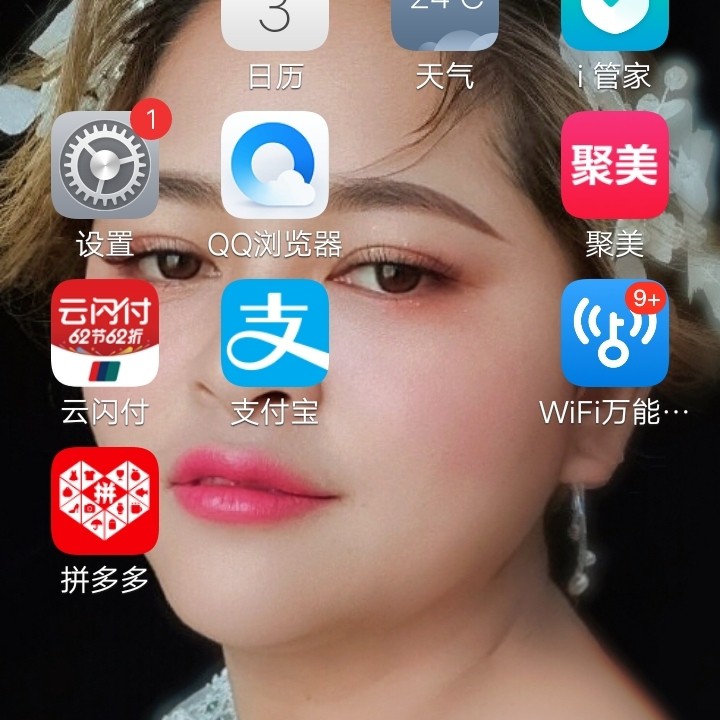720x720 pixels.
Task: Open WiFi万能钥匙 app
Action: (x=614, y=333)
